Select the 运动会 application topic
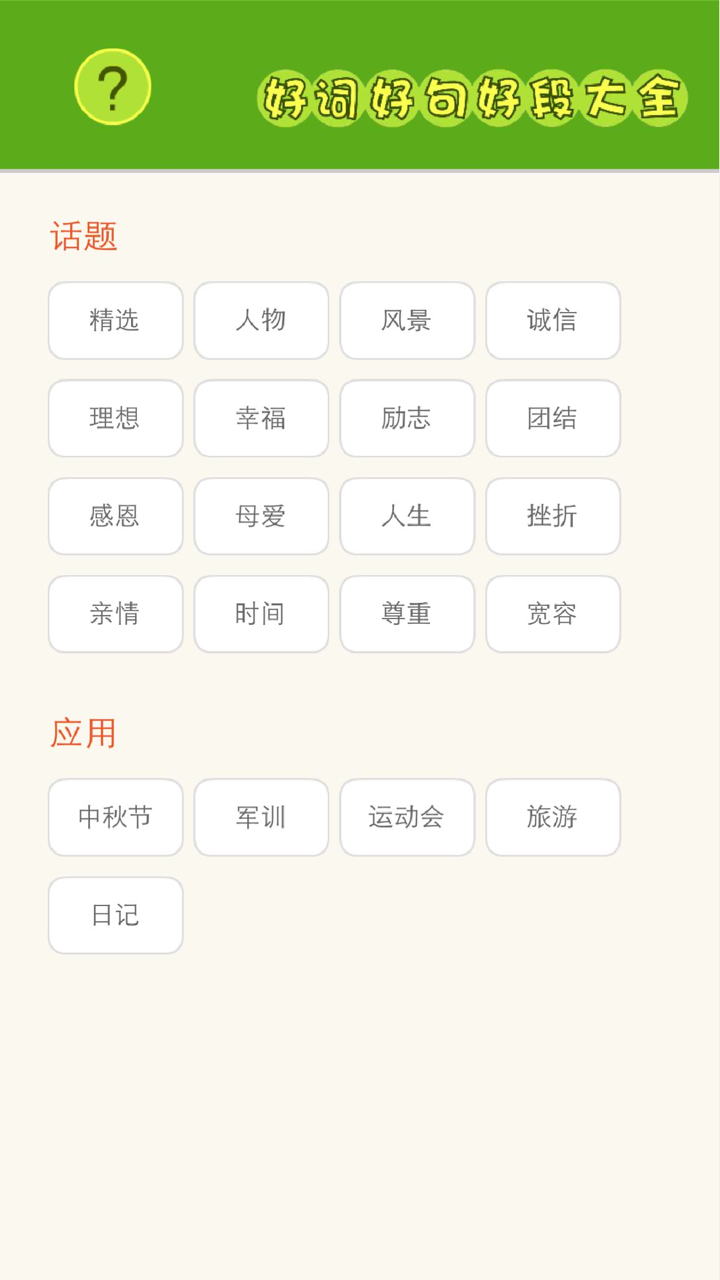The image size is (720, 1280). [x=407, y=818]
